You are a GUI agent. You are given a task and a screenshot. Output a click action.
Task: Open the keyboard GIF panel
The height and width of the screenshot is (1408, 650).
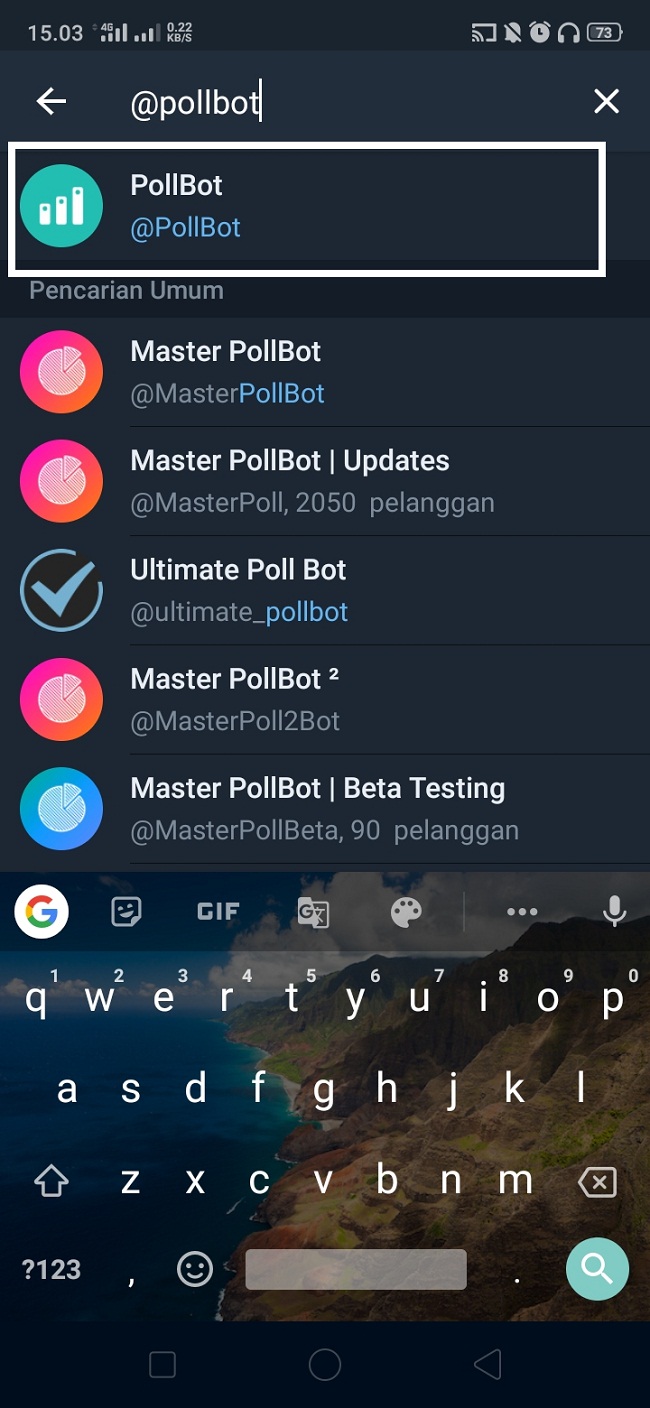coord(218,911)
